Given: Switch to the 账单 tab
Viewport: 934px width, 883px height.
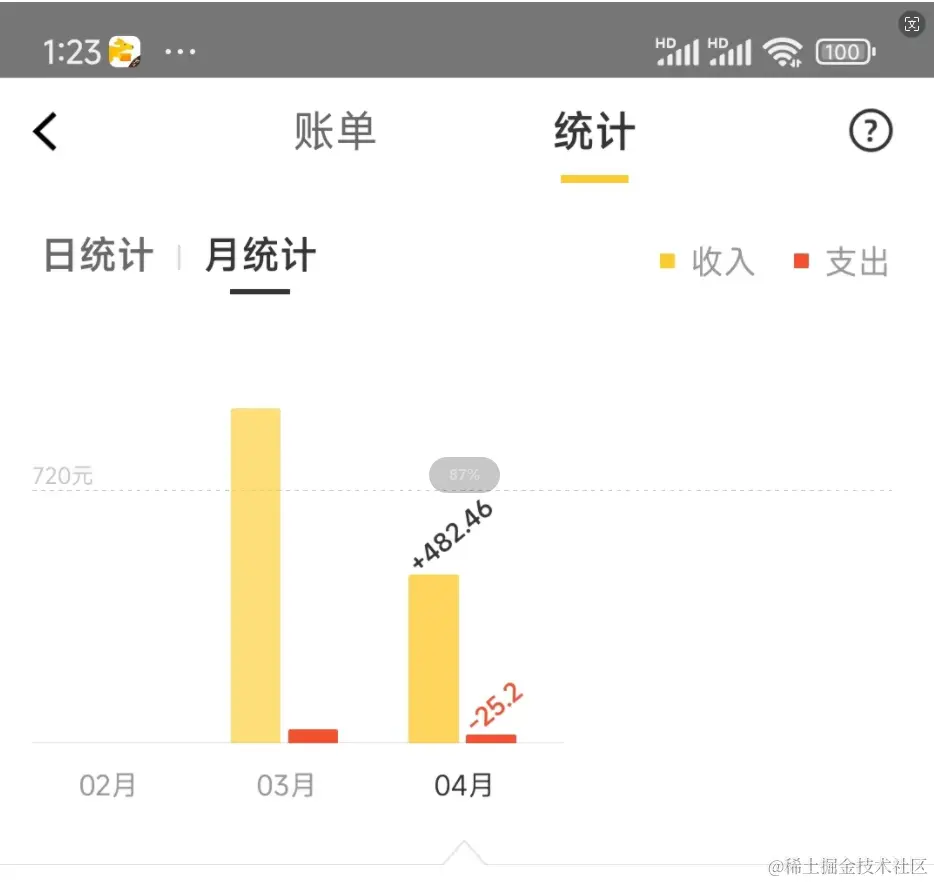Looking at the screenshot, I should [335, 132].
